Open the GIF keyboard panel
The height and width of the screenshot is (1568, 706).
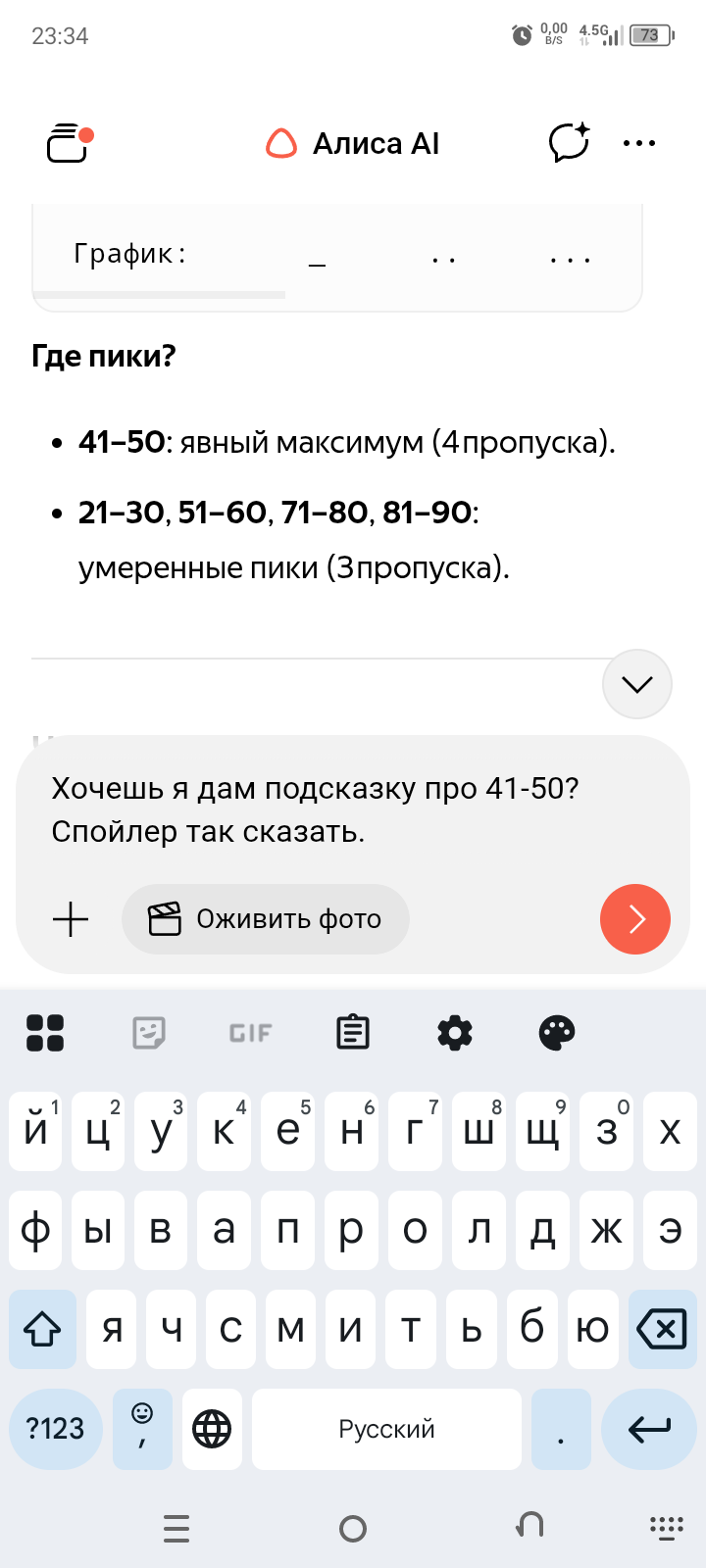(250, 1032)
